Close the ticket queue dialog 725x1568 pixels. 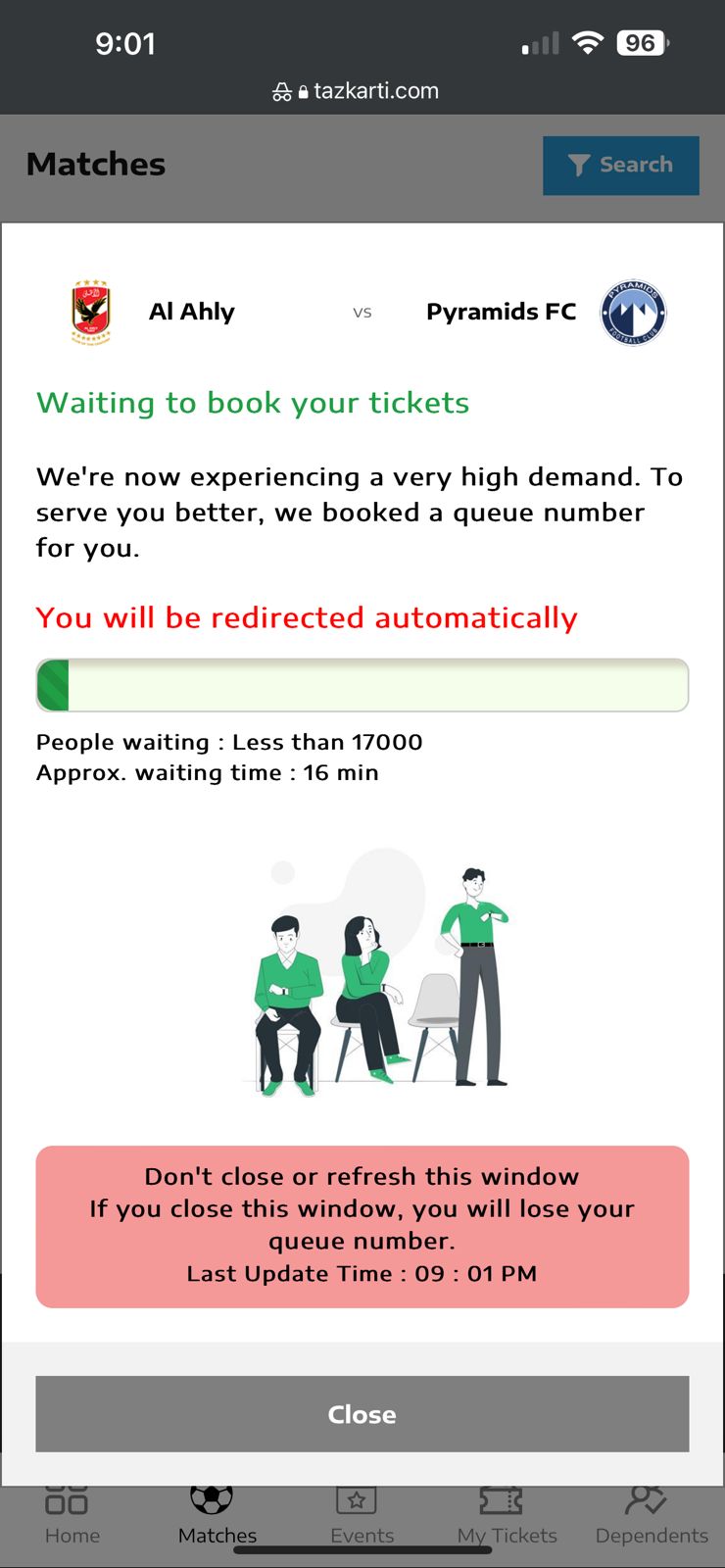click(x=362, y=1413)
